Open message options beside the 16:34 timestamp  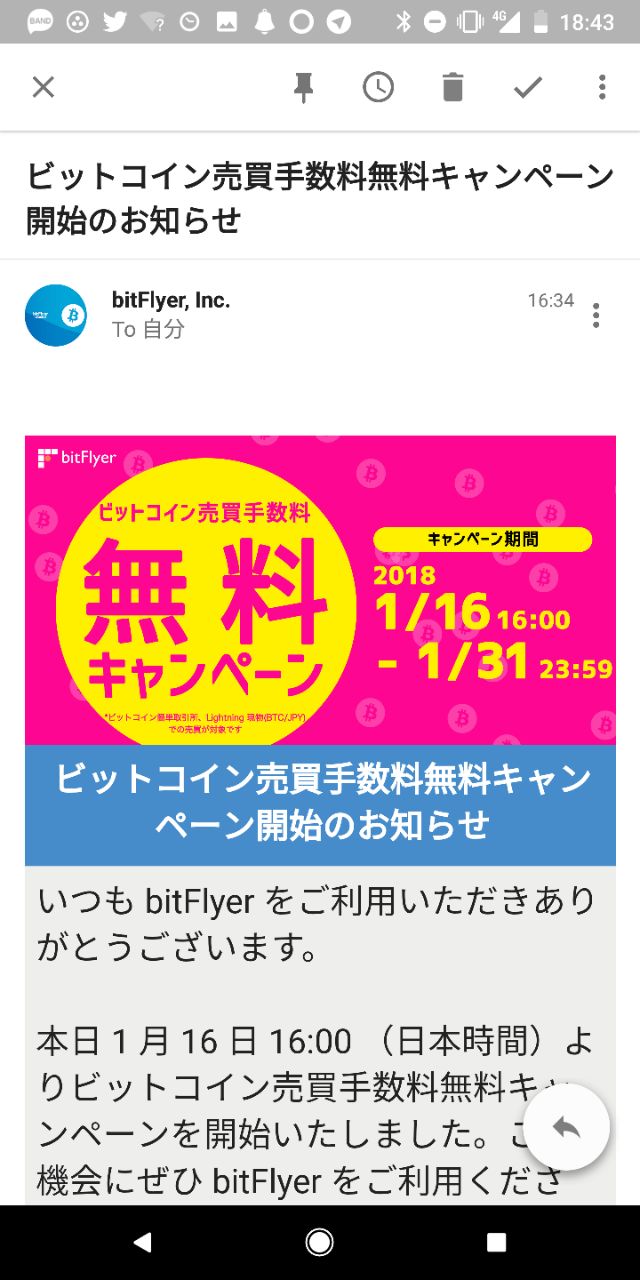[596, 315]
